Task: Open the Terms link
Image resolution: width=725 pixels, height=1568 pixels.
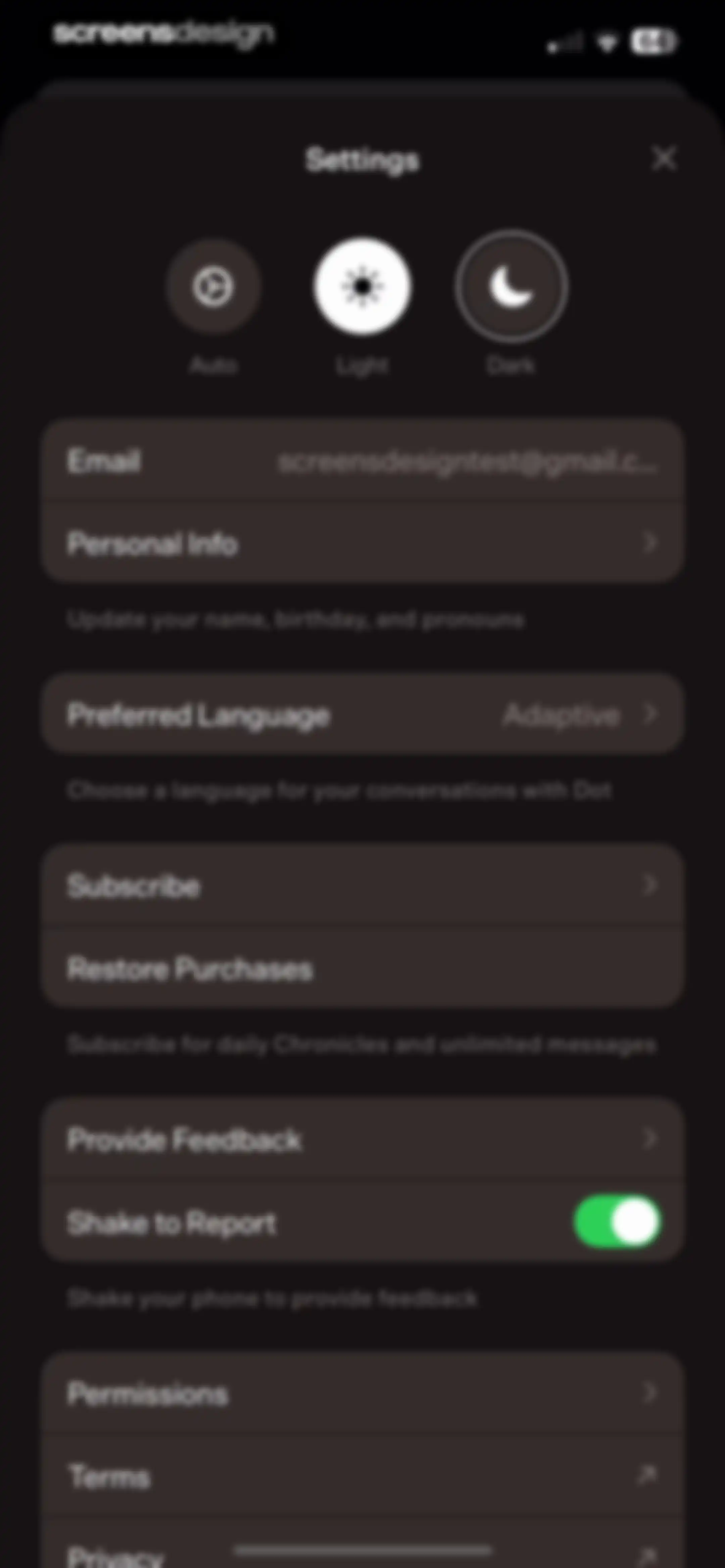Action: 362,1475
